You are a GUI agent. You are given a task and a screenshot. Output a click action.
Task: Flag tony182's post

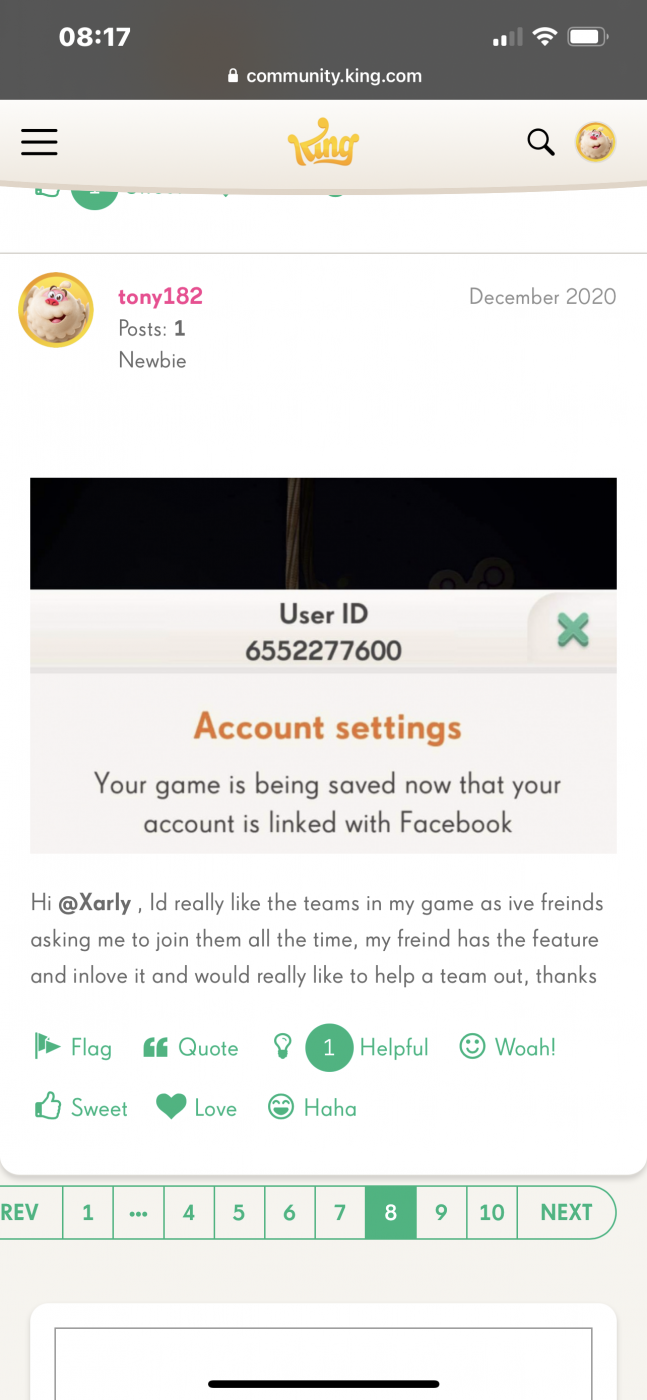pyautogui.click(x=73, y=1047)
